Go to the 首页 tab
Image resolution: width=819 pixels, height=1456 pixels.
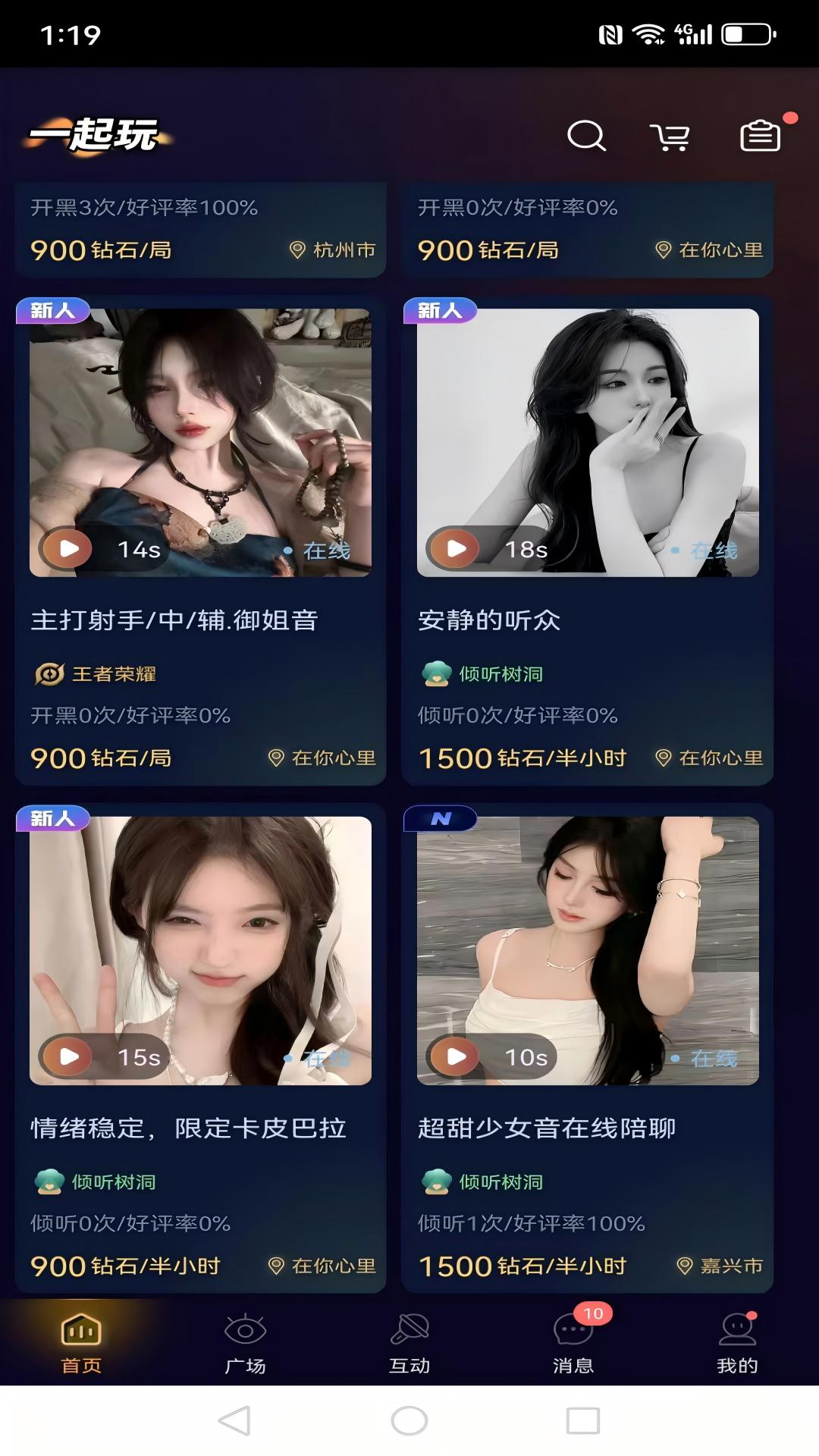tap(81, 1343)
